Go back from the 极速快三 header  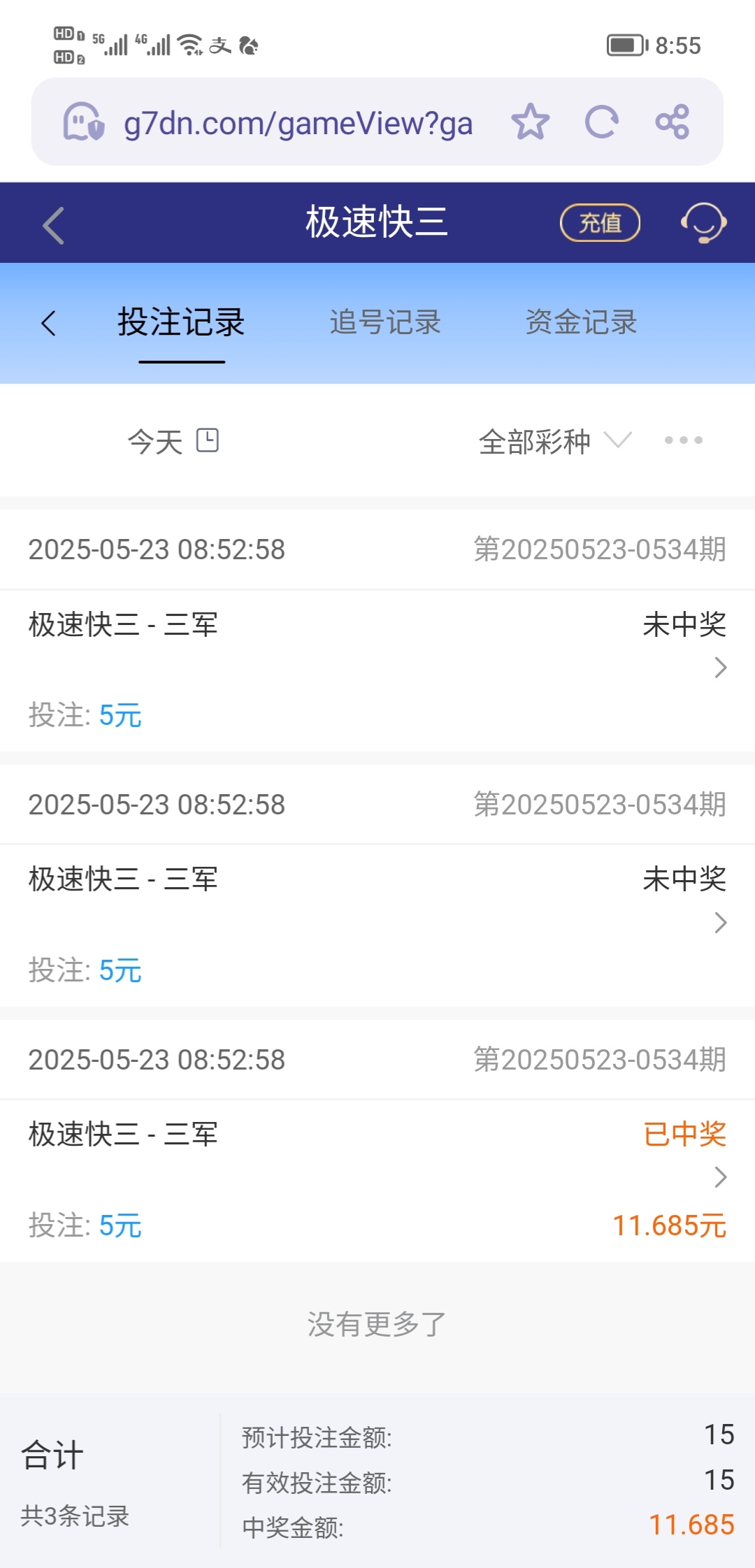(x=53, y=225)
